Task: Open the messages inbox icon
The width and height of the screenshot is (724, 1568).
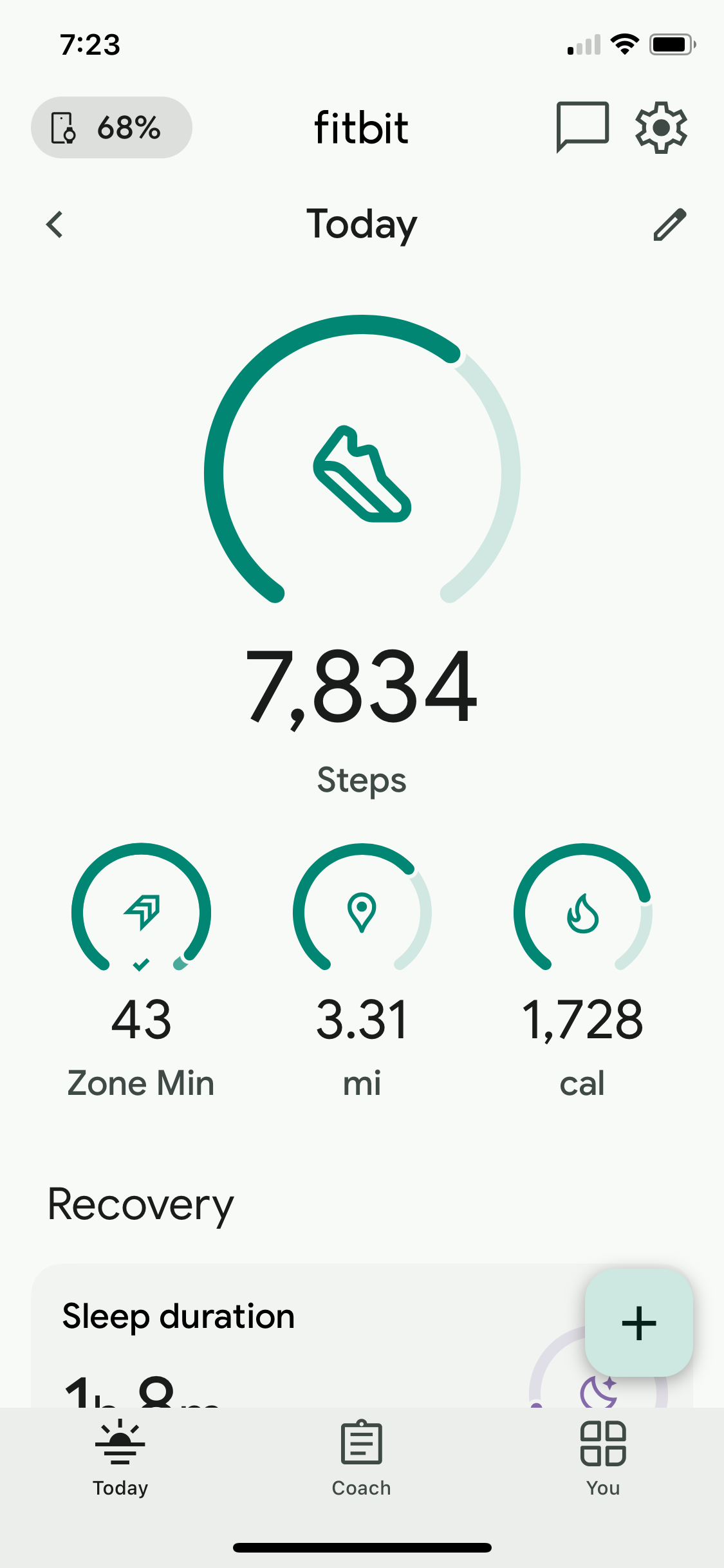Action: tap(582, 127)
